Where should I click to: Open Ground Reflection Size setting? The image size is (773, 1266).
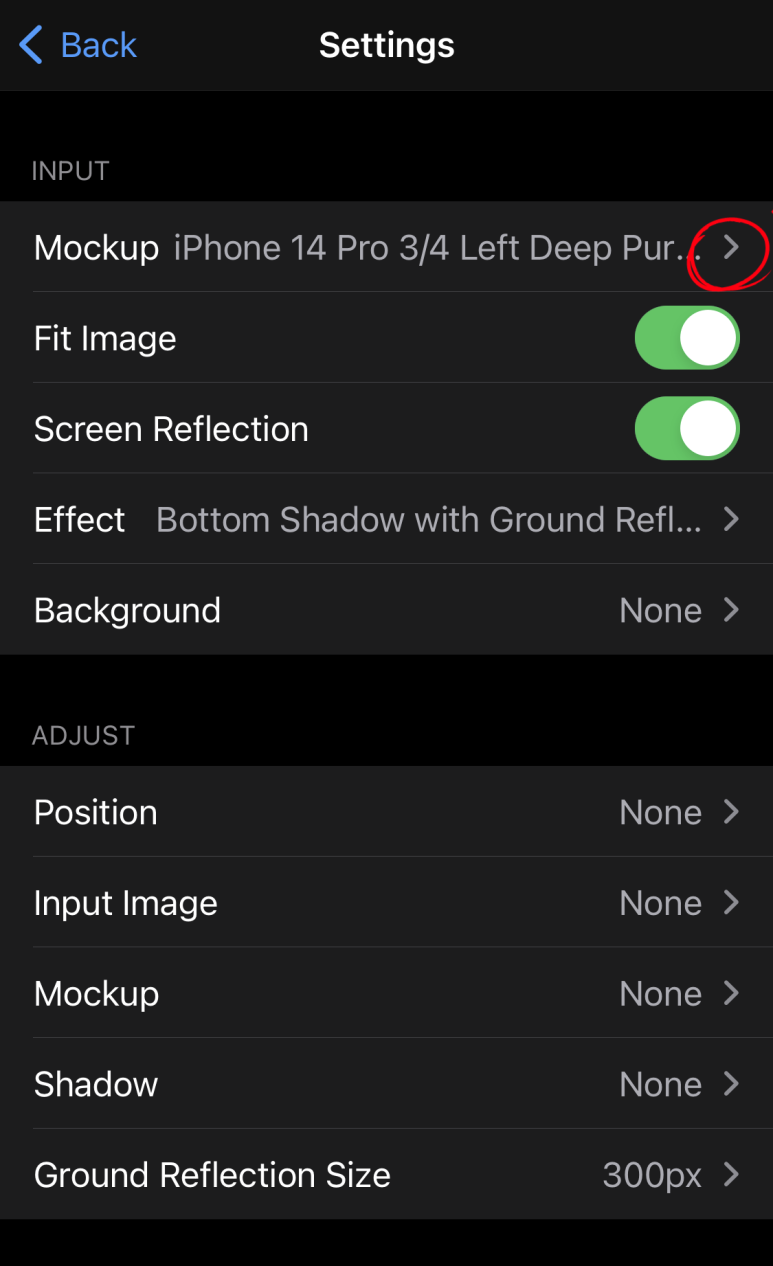point(386,1175)
